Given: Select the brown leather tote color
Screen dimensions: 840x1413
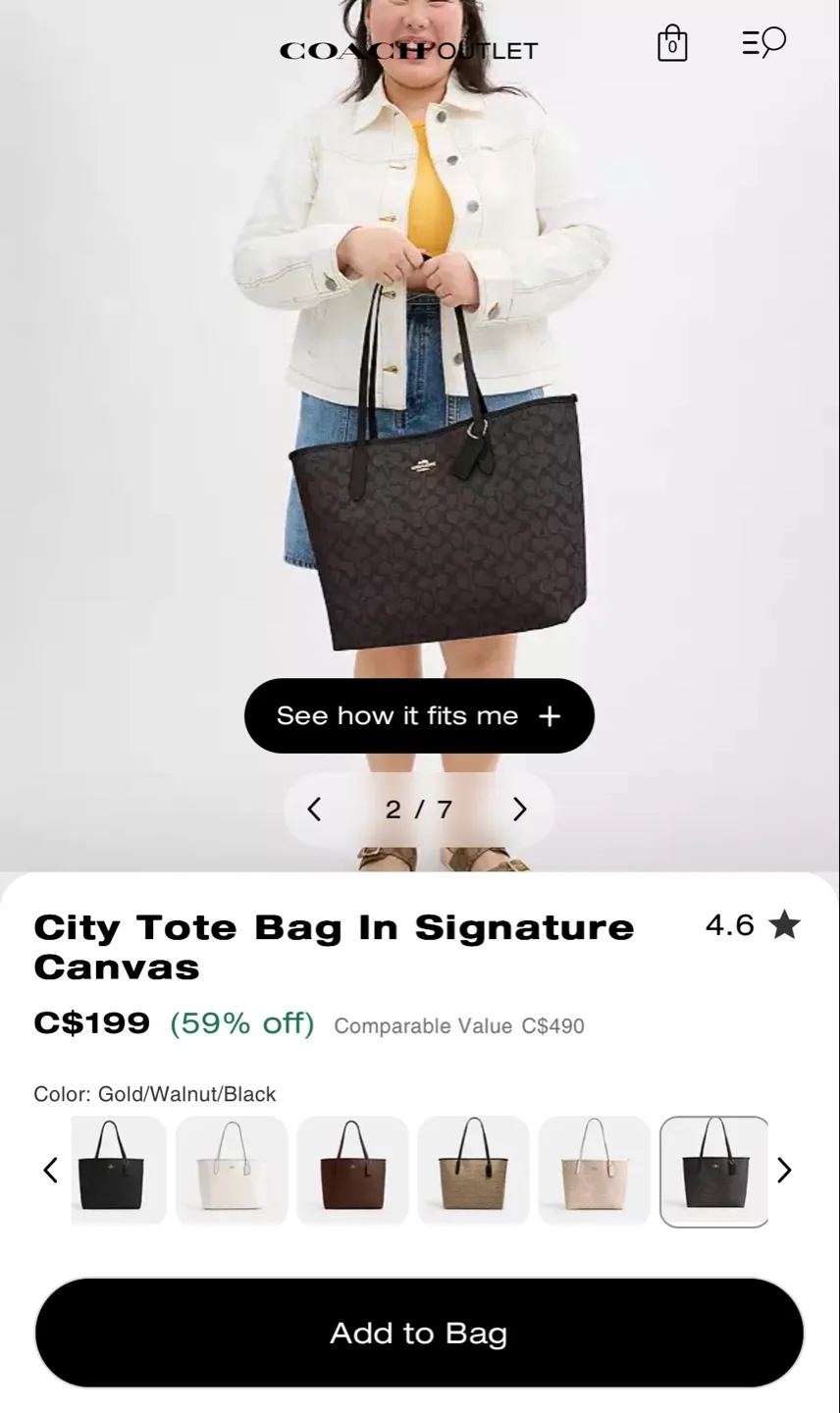Looking at the screenshot, I should [x=352, y=1171].
